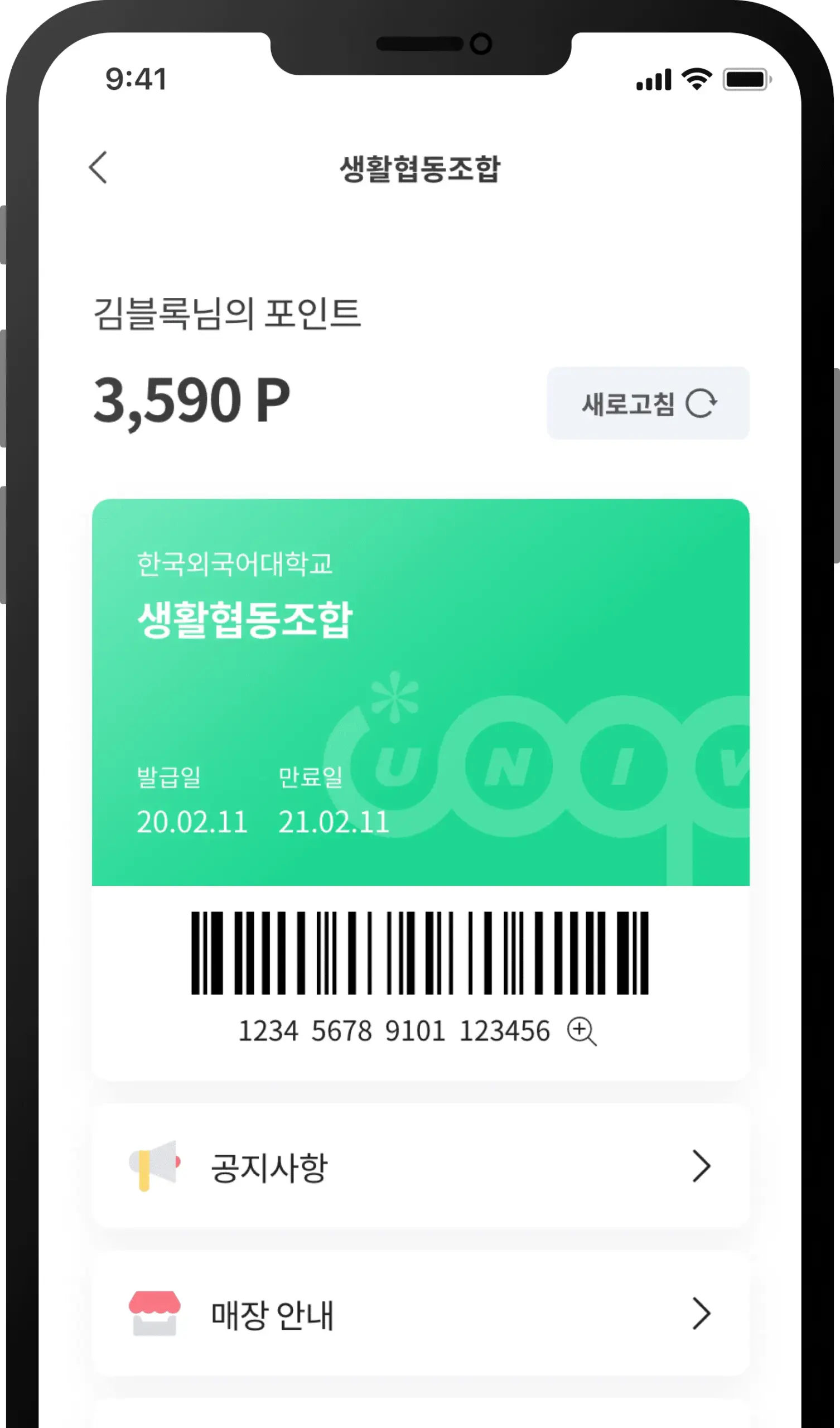
Task: Enlarge the barcode with the magnifier icon
Action: pyautogui.click(x=582, y=1031)
